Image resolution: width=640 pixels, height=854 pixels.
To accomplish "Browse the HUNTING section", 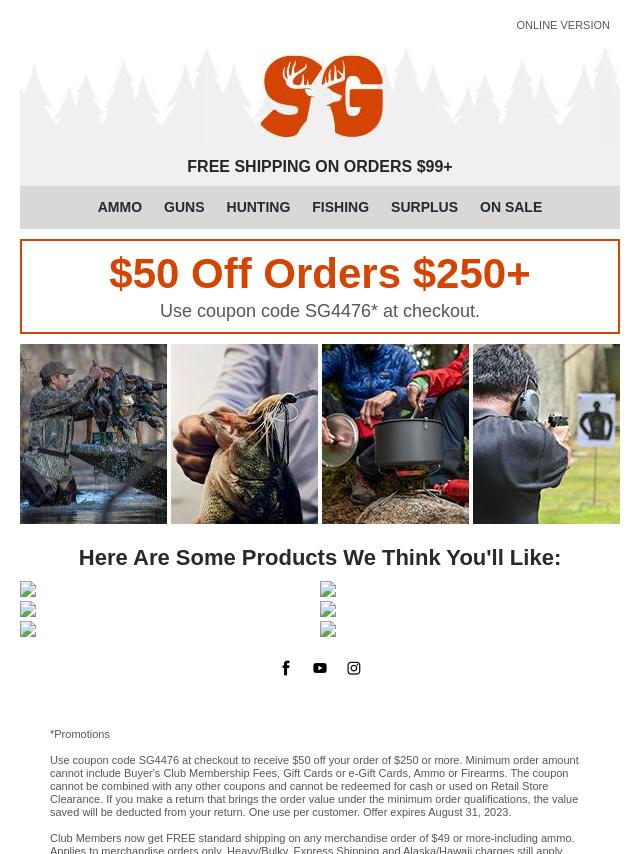I will (258, 207).
